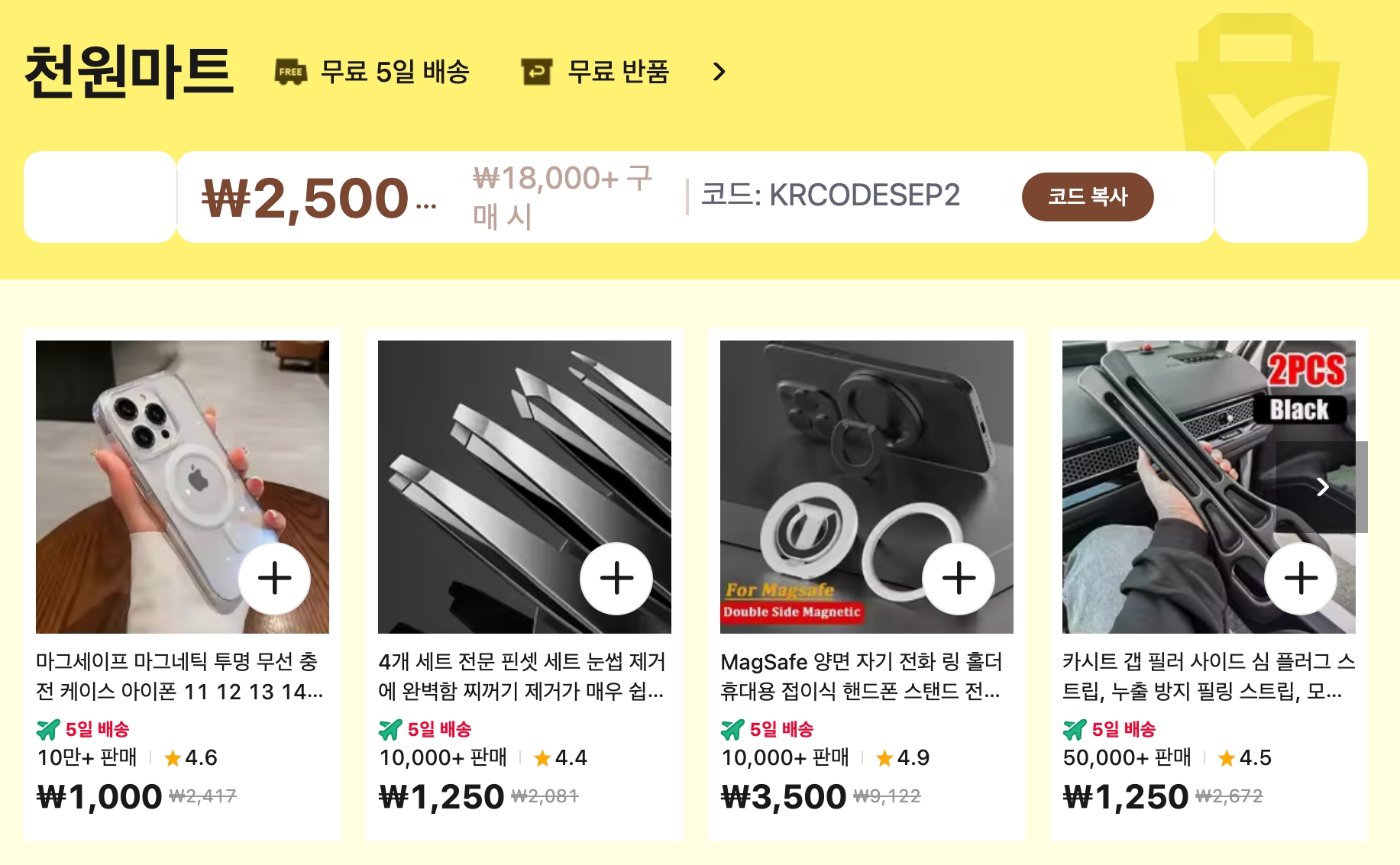Add the 4-piece tweezers set to cart
1400x865 pixels.
616,579
